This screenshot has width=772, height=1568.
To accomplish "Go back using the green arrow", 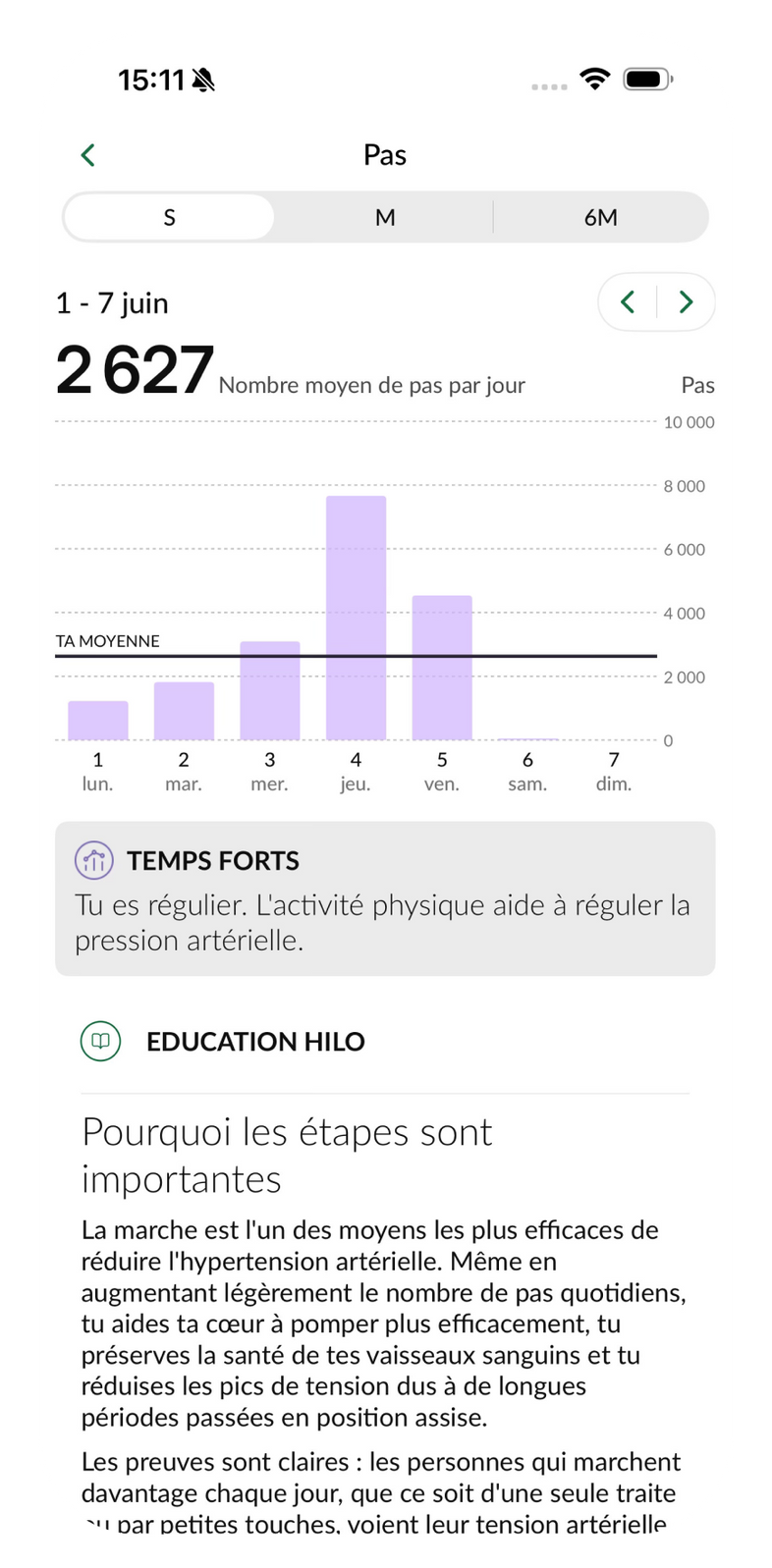I will click(x=88, y=155).
